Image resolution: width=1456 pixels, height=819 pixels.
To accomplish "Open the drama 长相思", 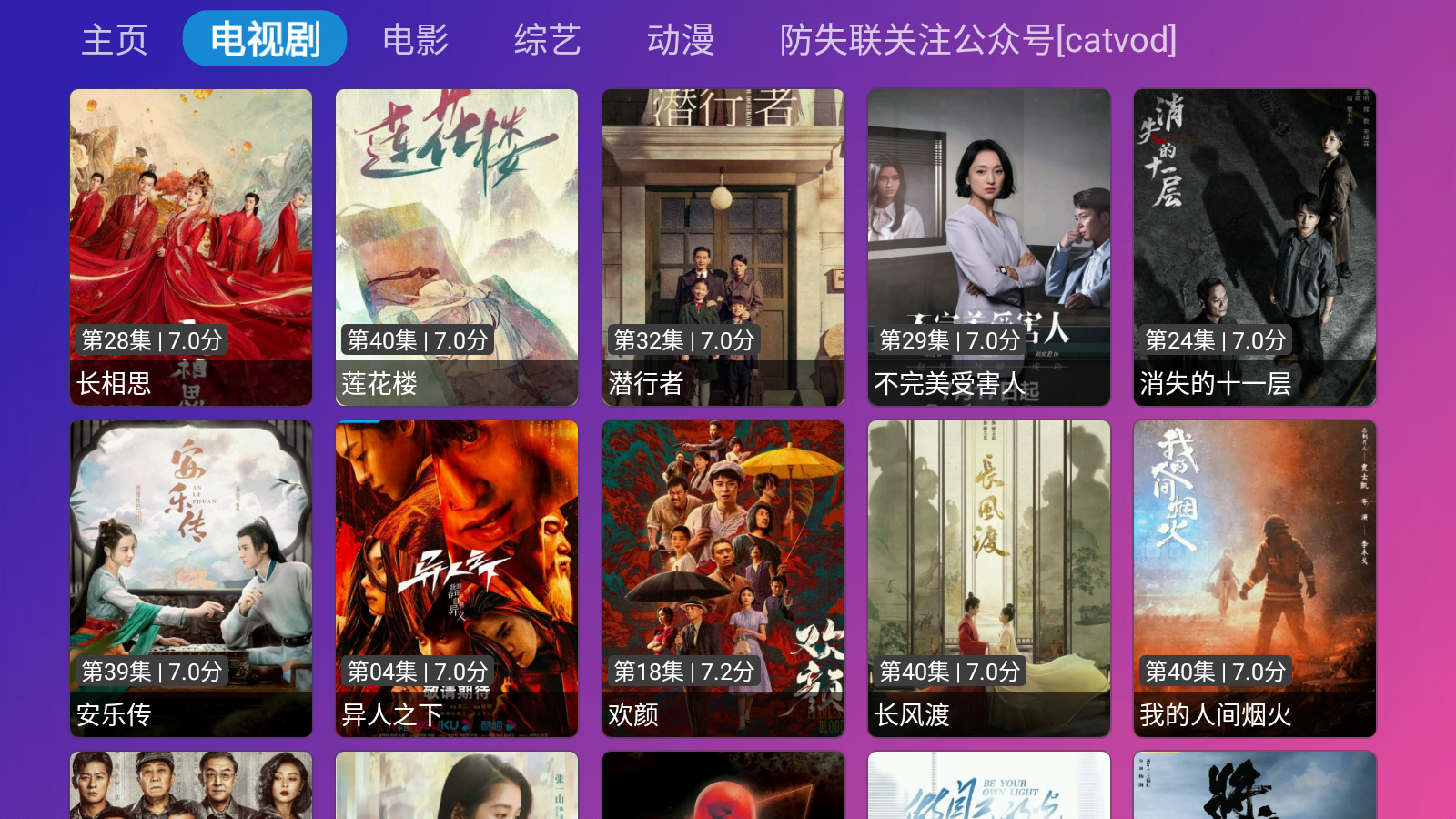I will point(191,247).
